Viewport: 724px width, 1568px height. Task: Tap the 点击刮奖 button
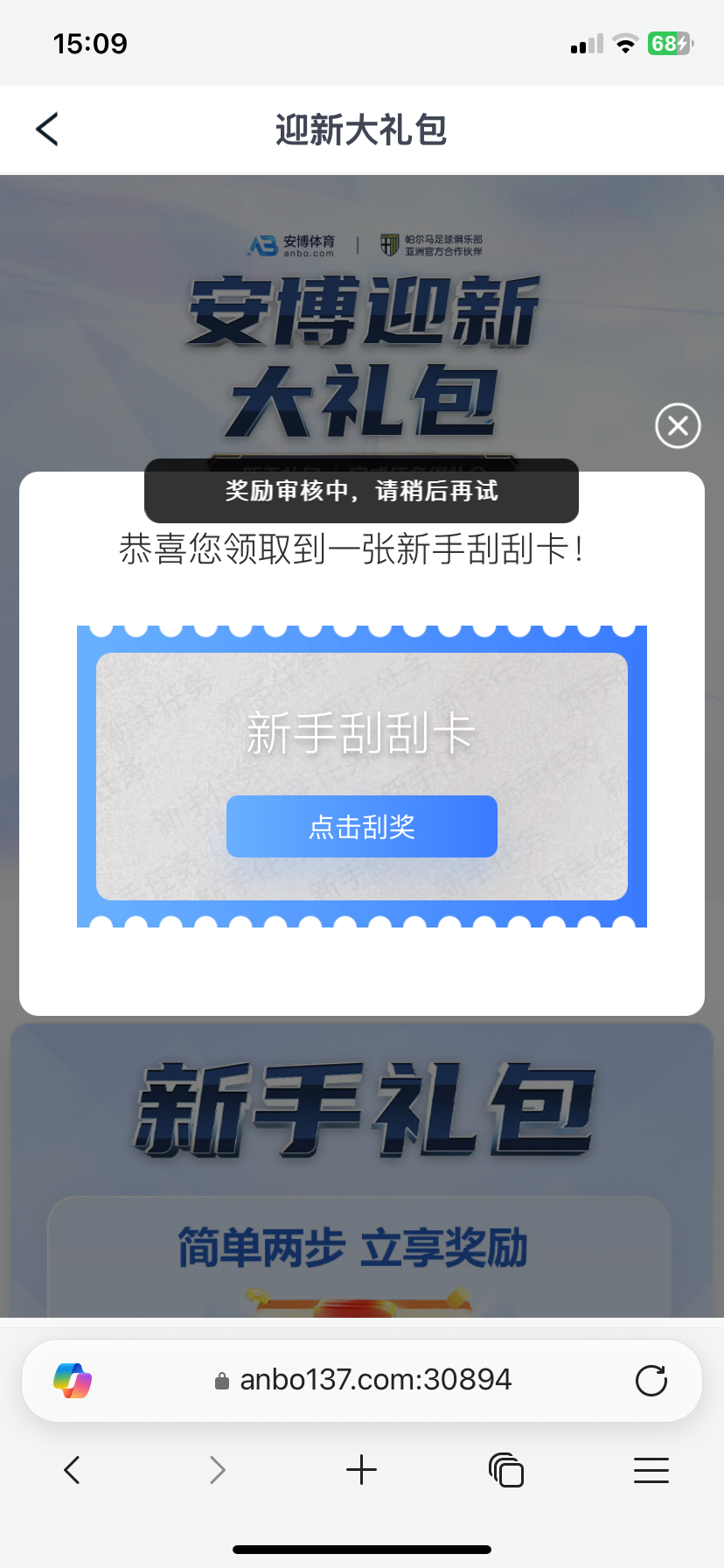[x=361, y=826]
